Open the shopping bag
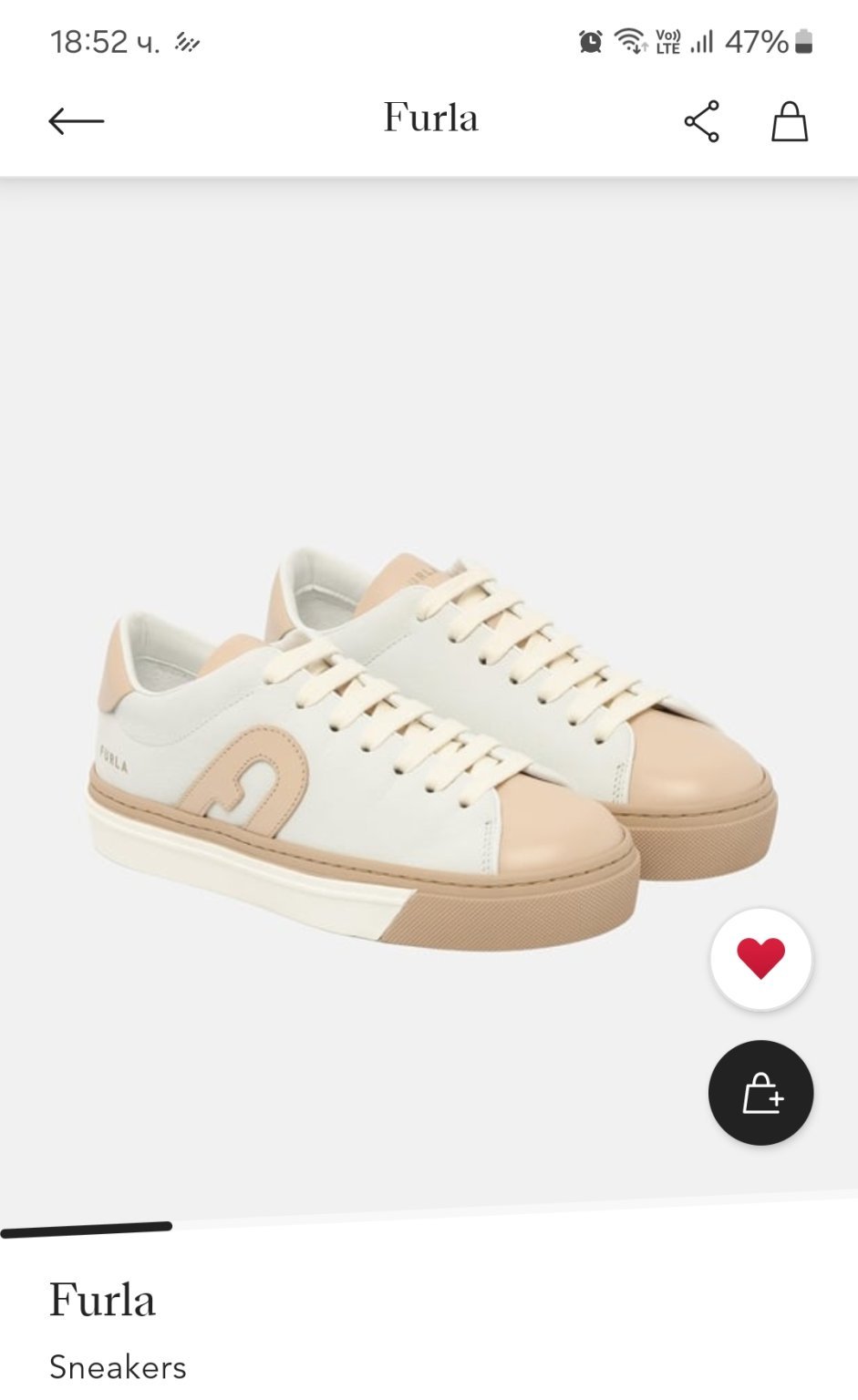 pos(790,121)
